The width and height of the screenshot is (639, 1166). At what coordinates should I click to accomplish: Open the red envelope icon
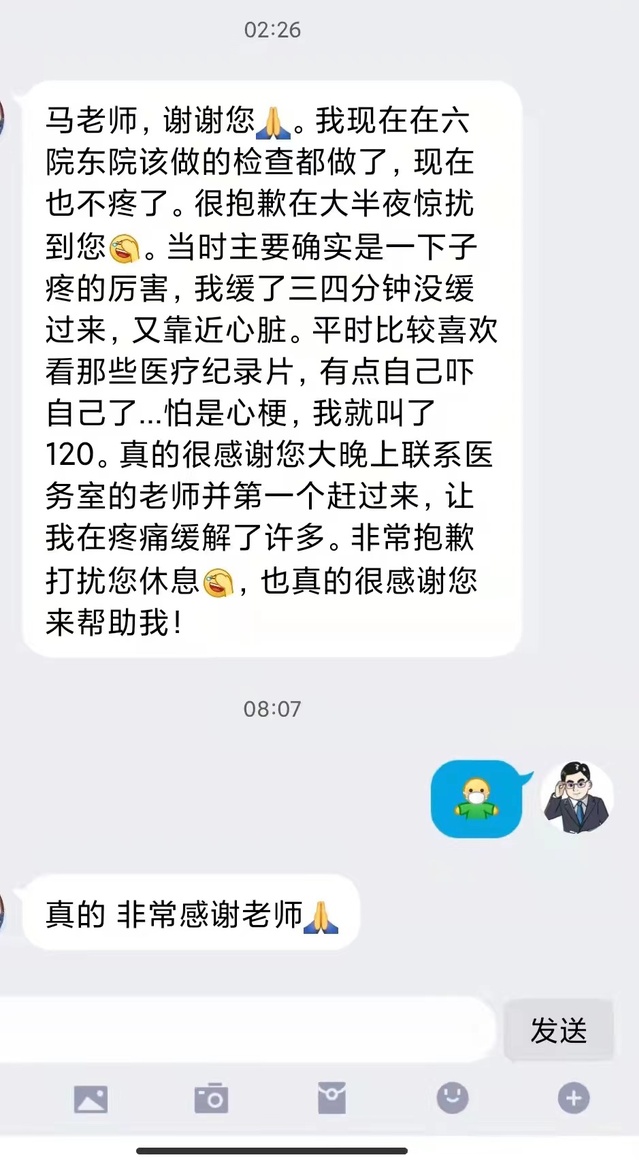331,1099
